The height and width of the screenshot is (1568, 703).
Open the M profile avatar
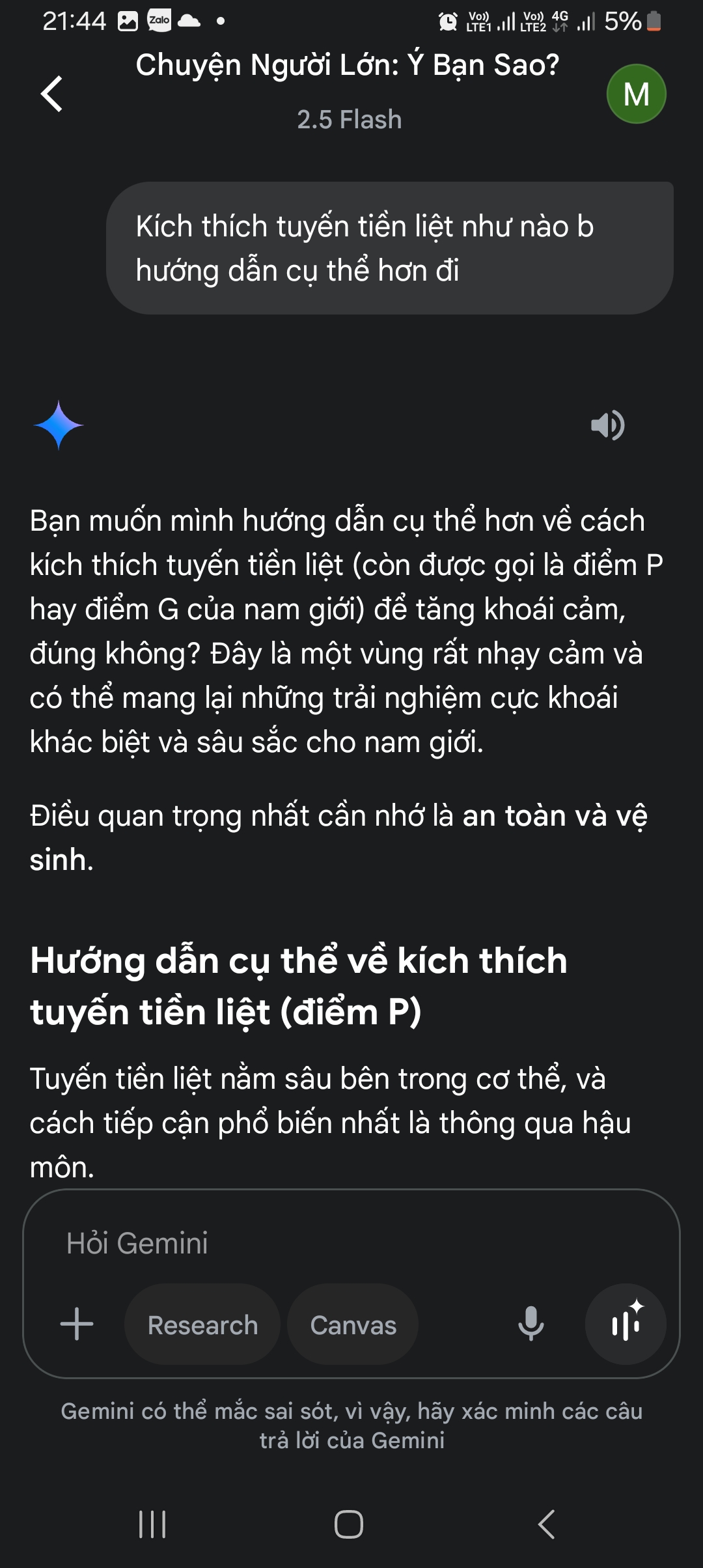[x=636, y=94]
